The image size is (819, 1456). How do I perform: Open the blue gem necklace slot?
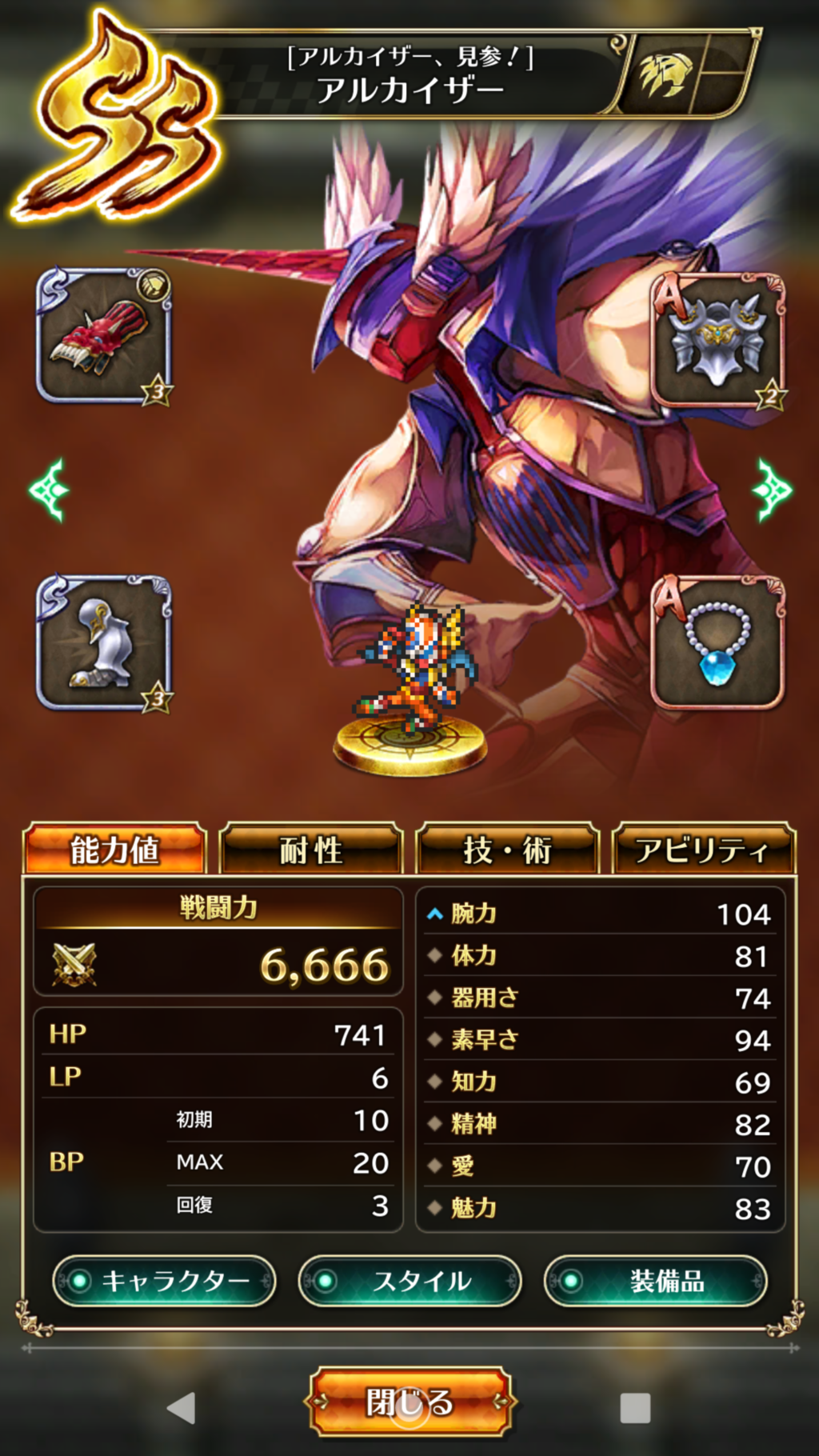(717, 643)
